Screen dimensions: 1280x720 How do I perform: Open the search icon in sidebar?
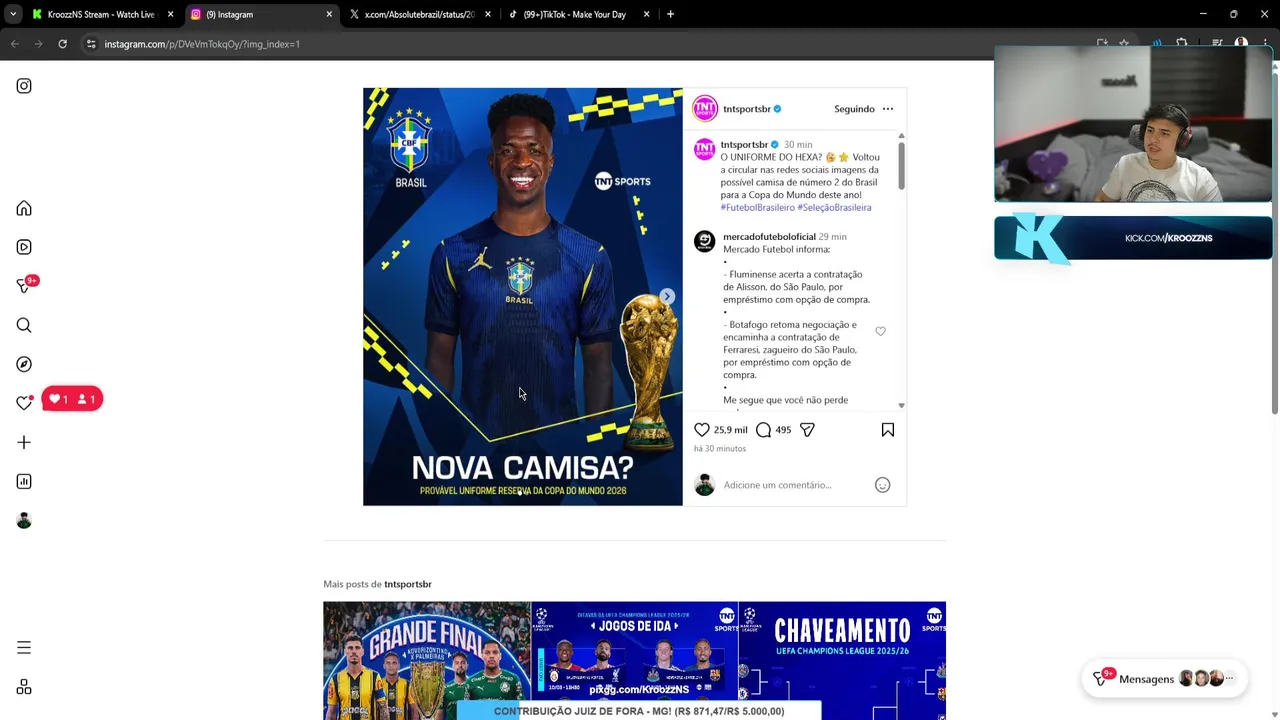(24, 325)
